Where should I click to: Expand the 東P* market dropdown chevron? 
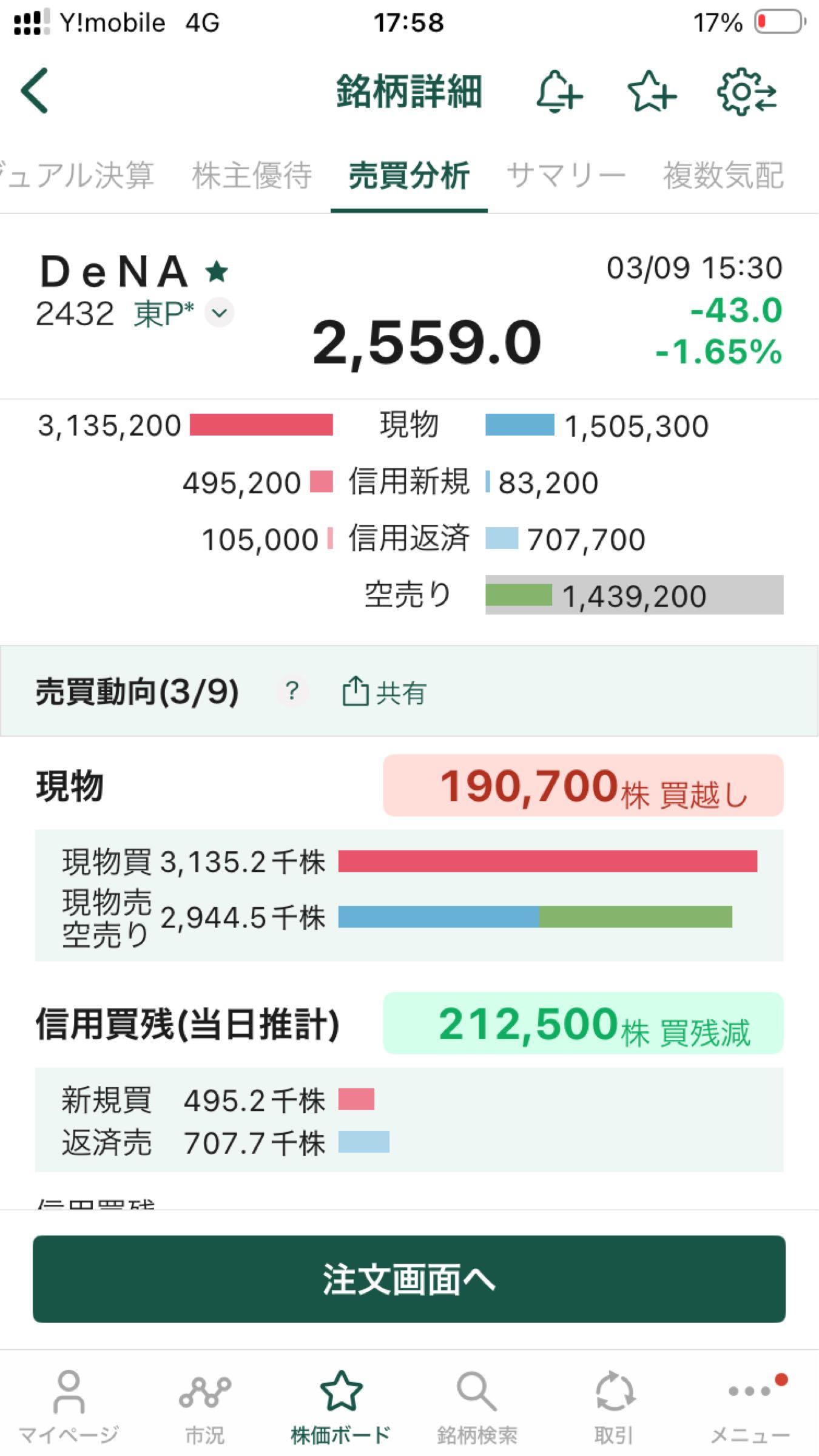tap(218, 314)
